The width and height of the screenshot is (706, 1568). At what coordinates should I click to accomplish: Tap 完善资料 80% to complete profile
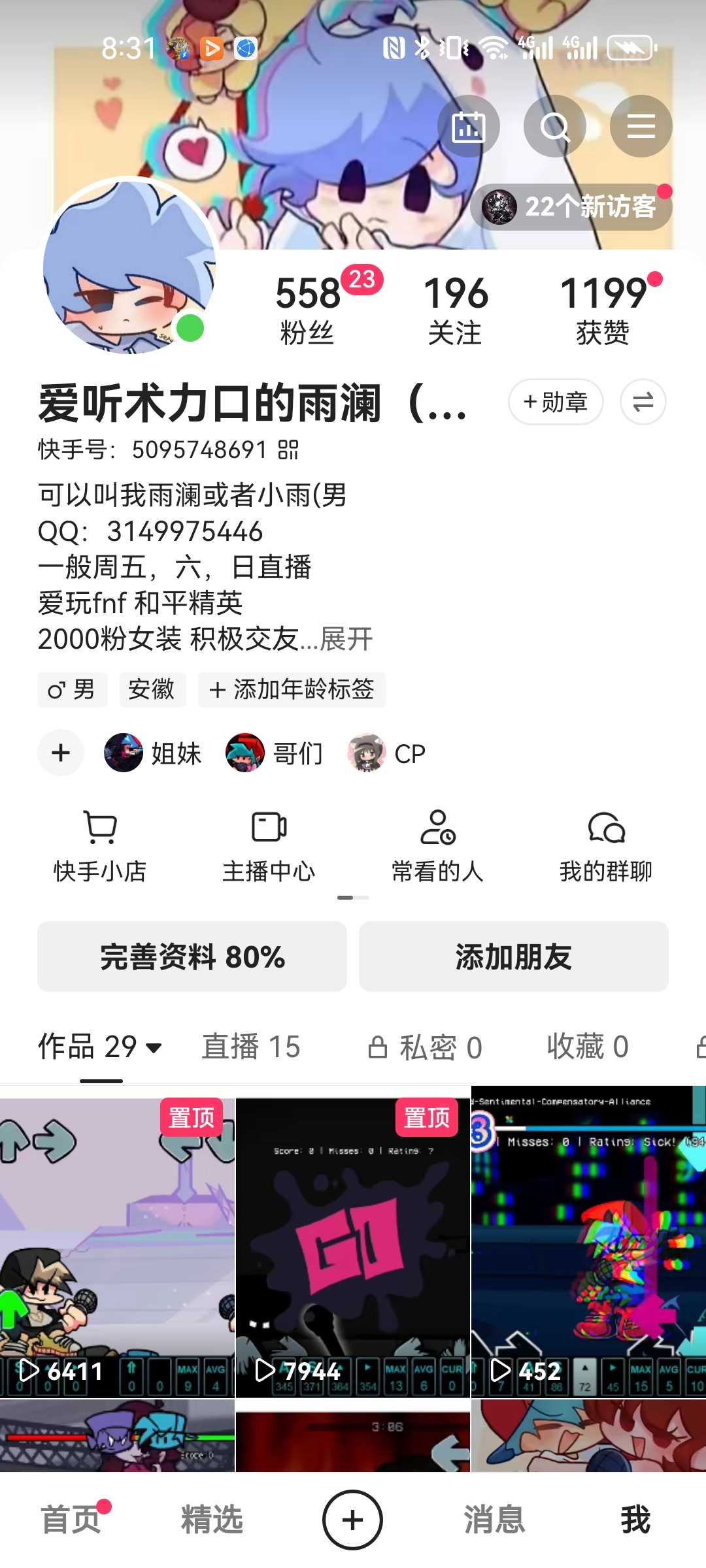pos(192,956)
